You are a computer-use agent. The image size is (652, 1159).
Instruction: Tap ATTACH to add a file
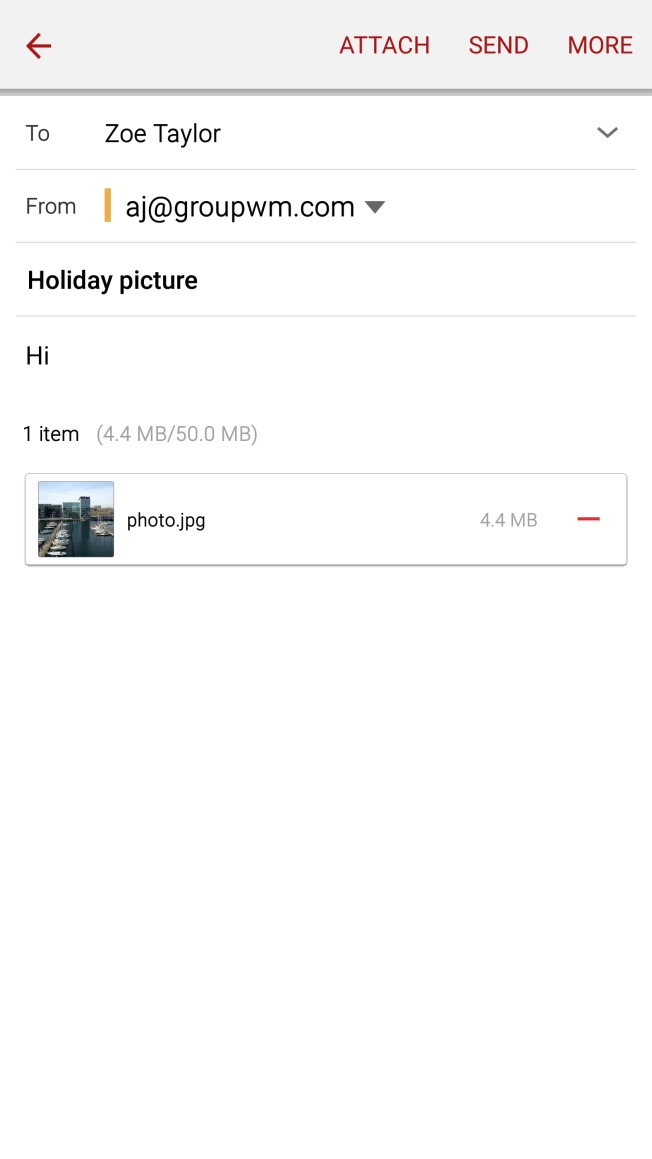[384, 46]
